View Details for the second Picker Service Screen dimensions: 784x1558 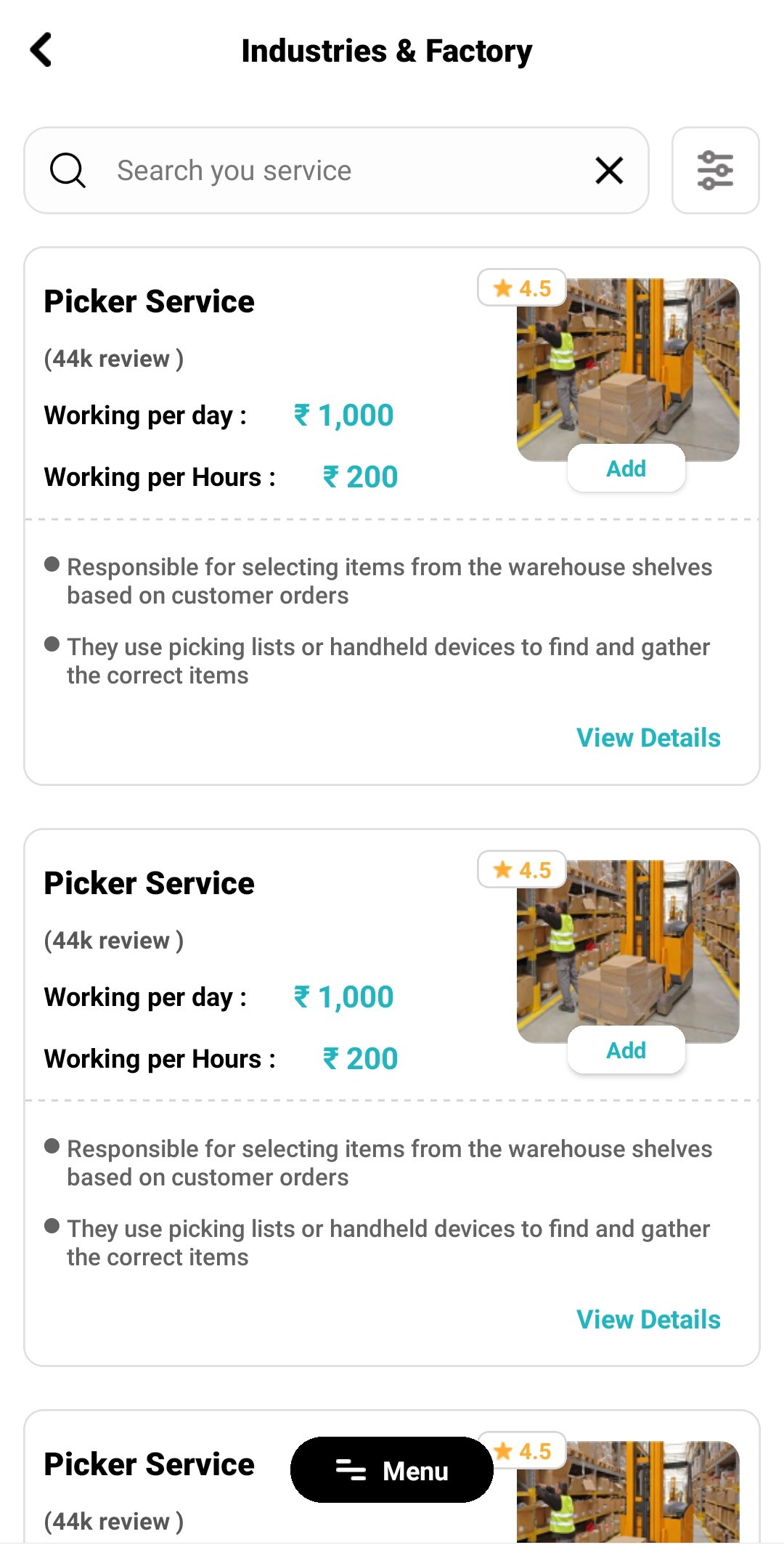(x=648, y=1319)
